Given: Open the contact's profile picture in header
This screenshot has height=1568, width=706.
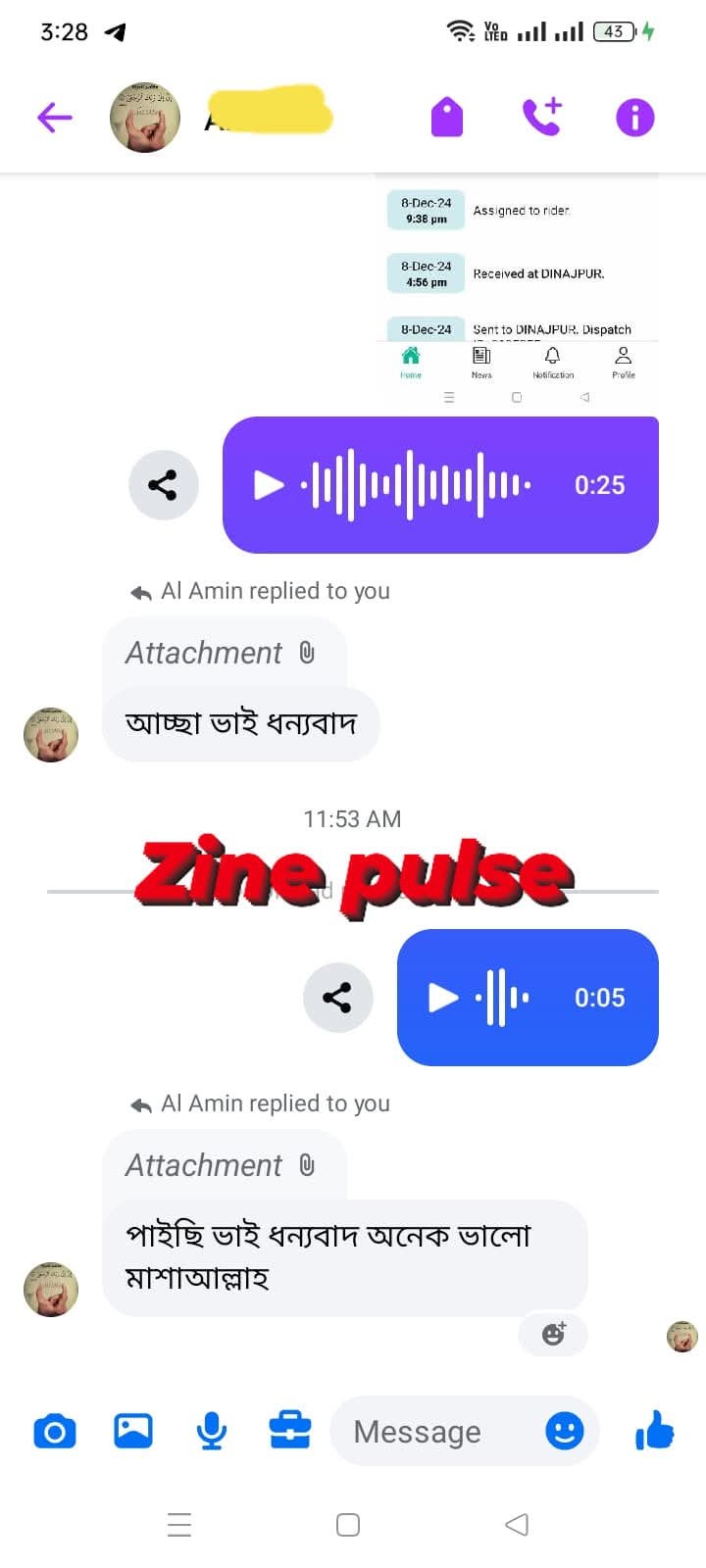Looking at the screenshot, I should tap(145, 118).
